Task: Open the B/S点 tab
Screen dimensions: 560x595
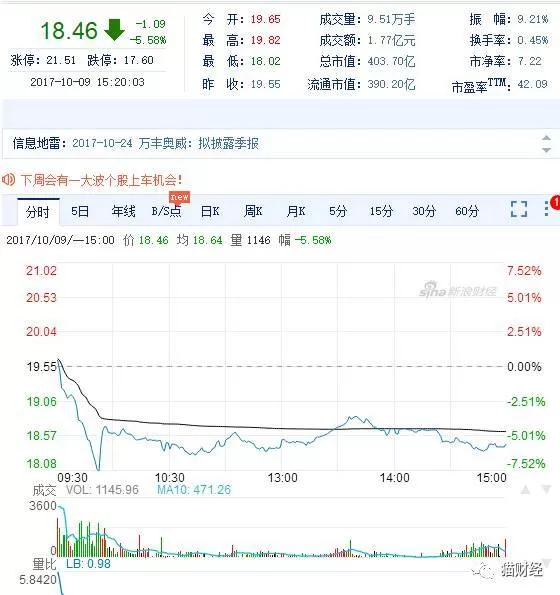Action: click(x=166, y=211)
